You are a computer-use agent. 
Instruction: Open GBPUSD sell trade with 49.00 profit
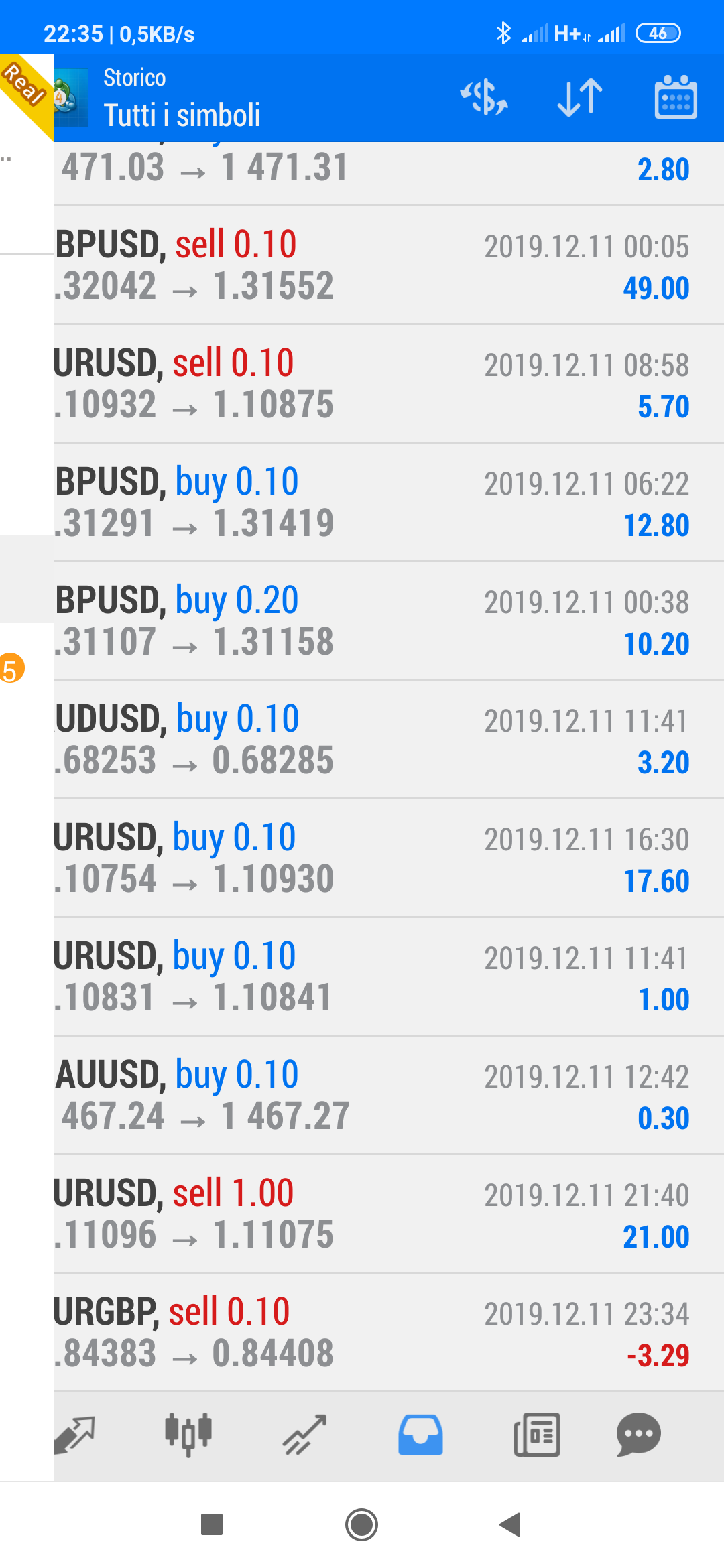click(389, 265)
